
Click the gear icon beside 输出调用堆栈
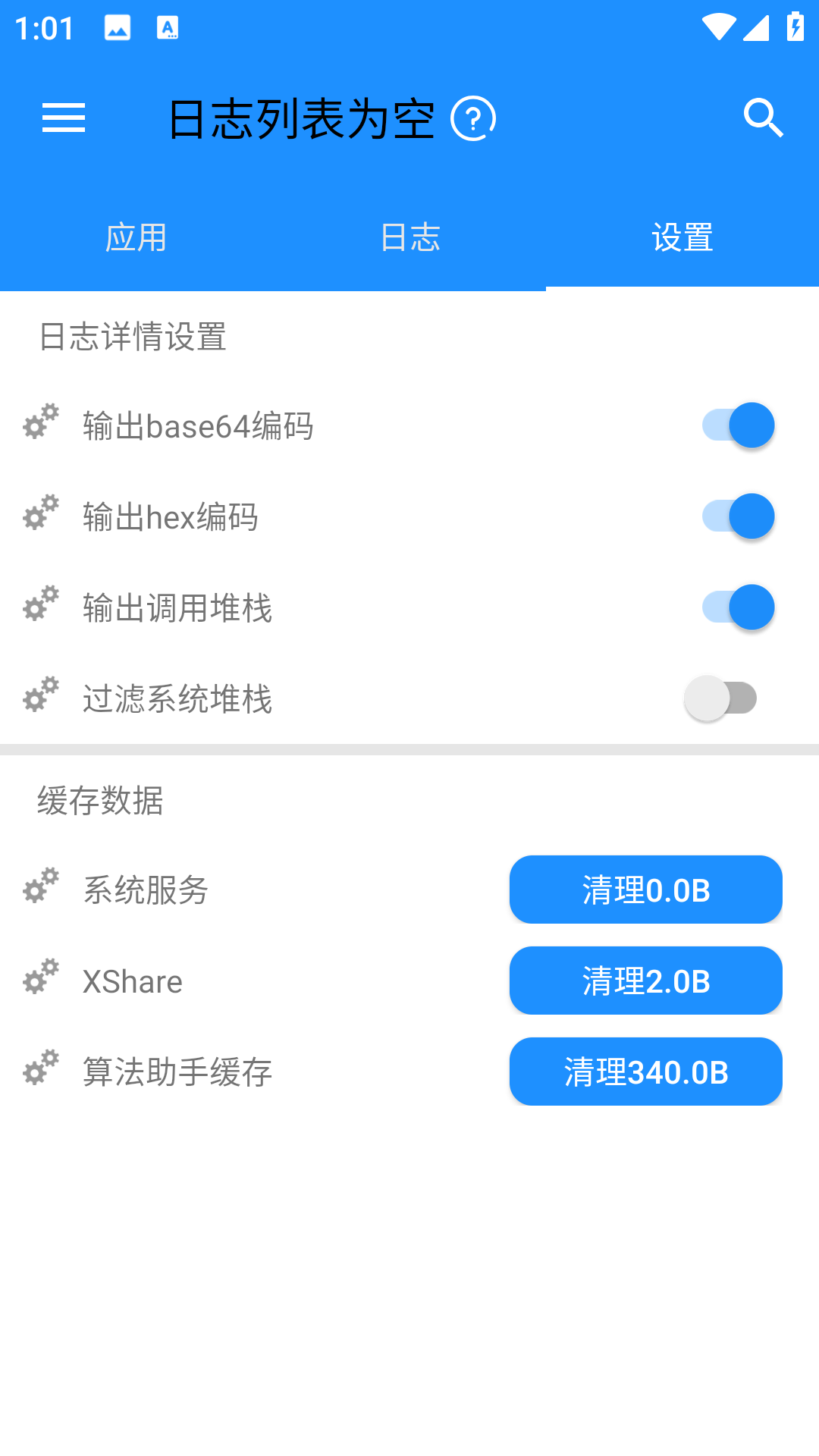point(39,607)
